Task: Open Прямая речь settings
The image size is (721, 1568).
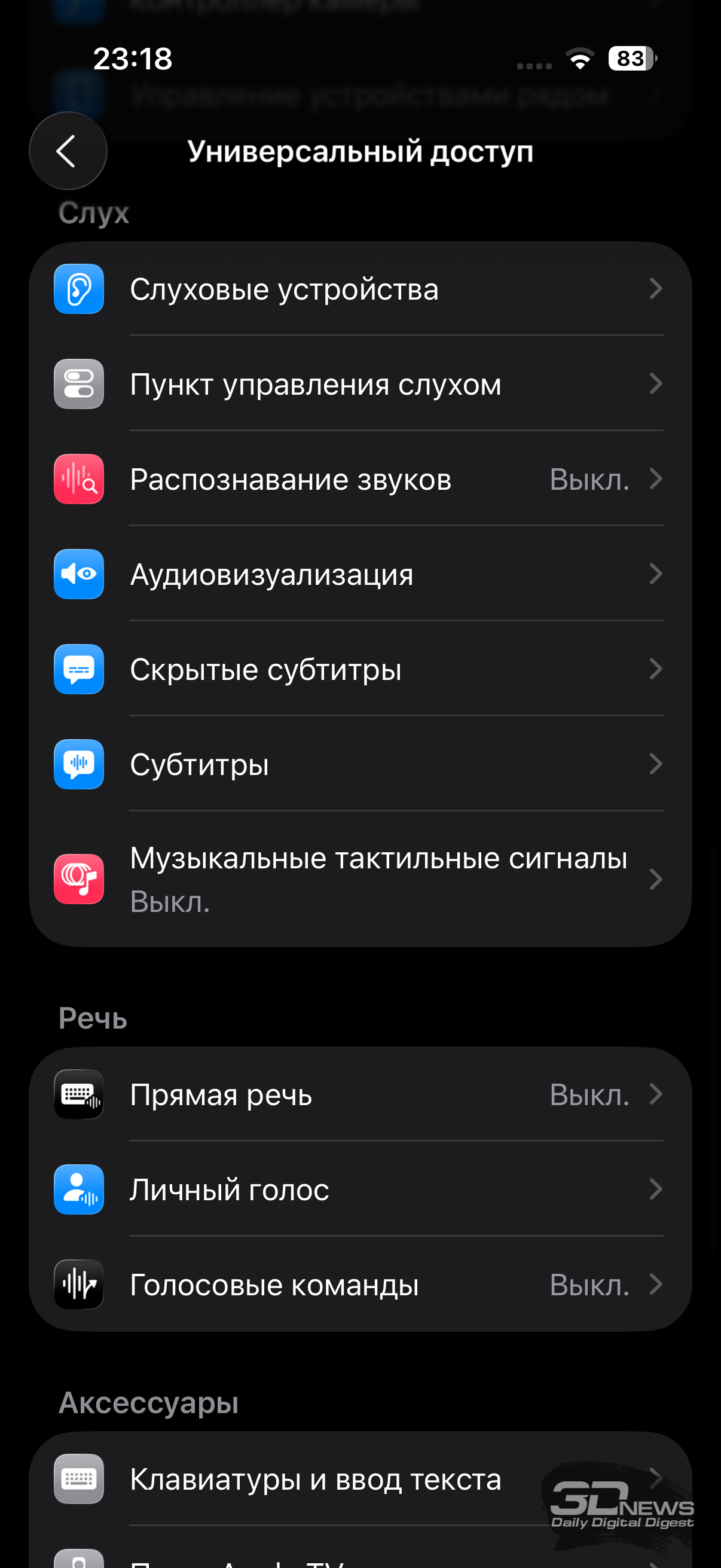Action: pyautogui.click(x=359, y=1095)
